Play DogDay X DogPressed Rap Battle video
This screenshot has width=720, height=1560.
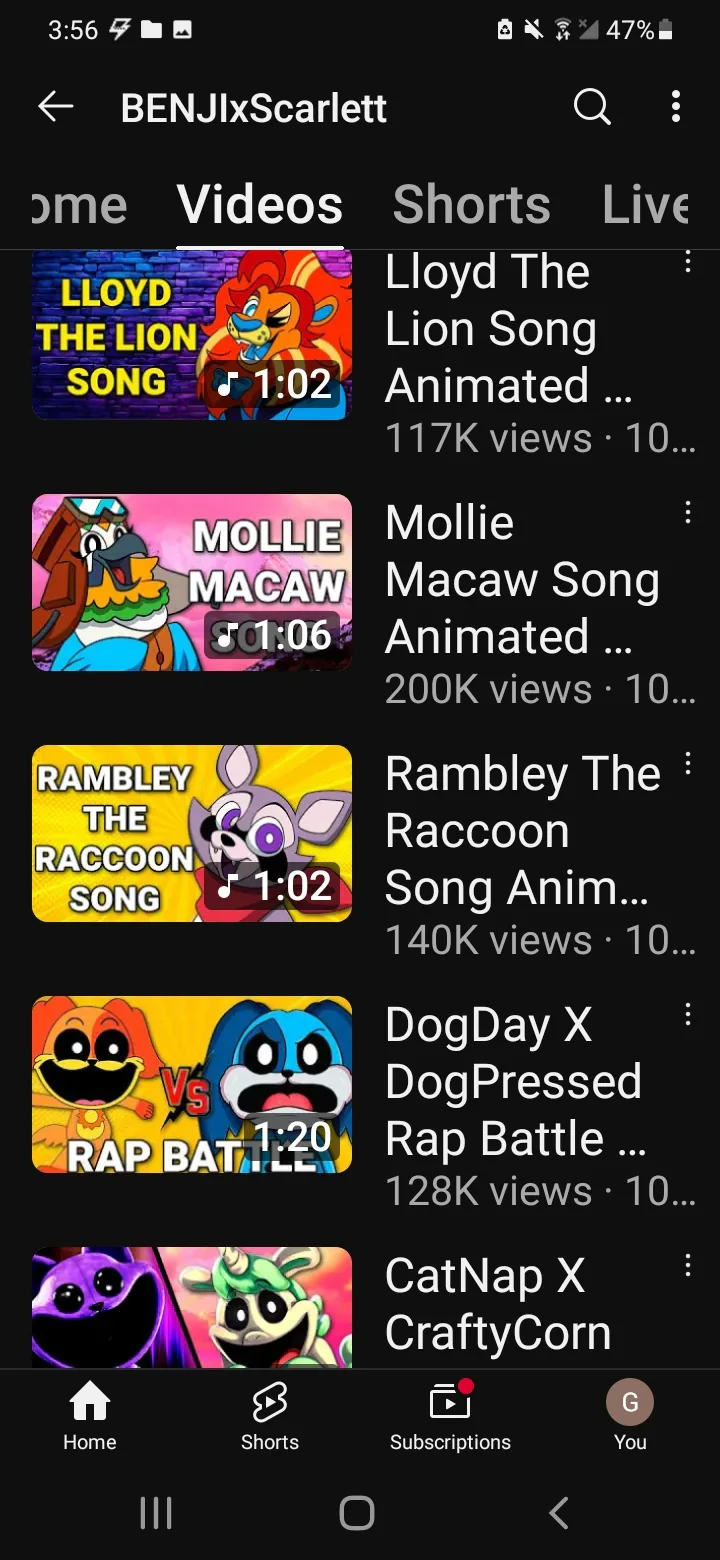192,1084
